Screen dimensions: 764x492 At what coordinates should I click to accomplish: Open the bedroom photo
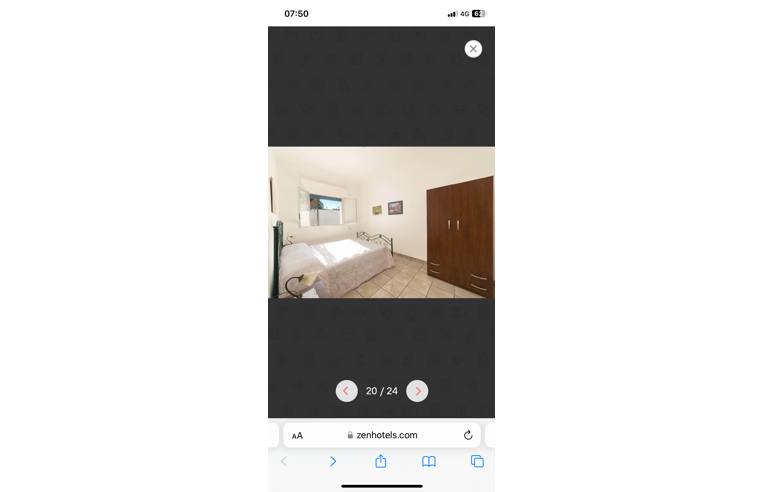pos(381,222)
